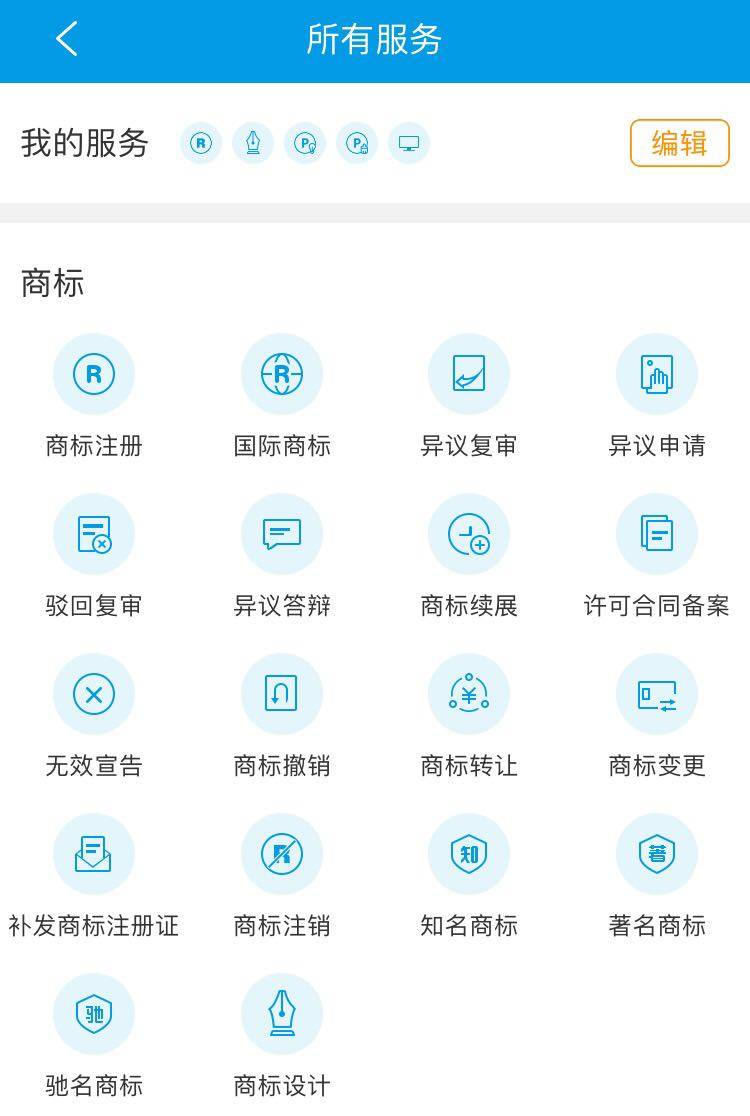Select the 商标撤销 trademark revocation icon
This screenshot has height=1116, width=750.
point(281,694)
